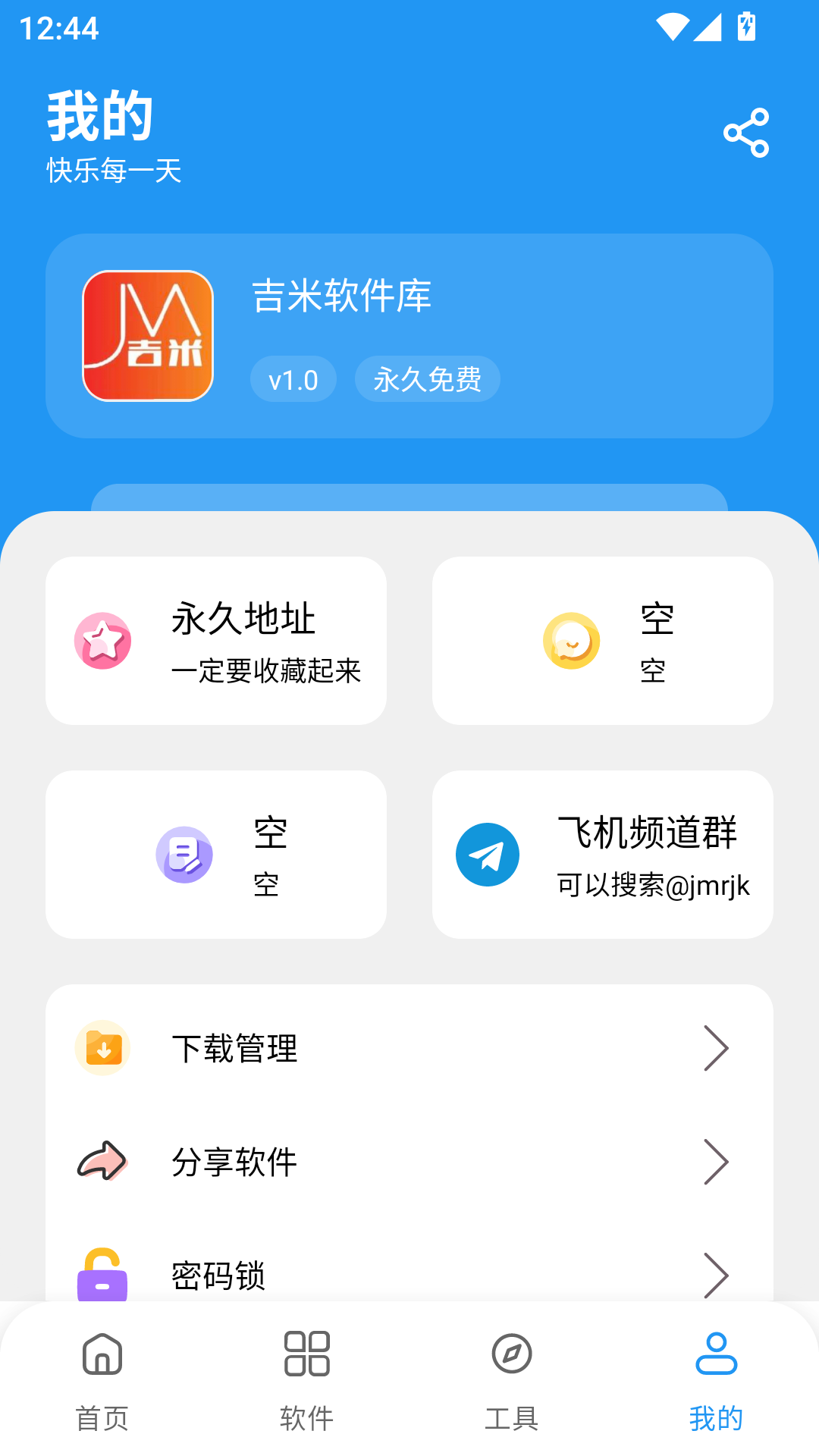Viewport: 819px width, 1456px height.
Task: Open the 永久地址 card
Action: click(x=216, y=641)
